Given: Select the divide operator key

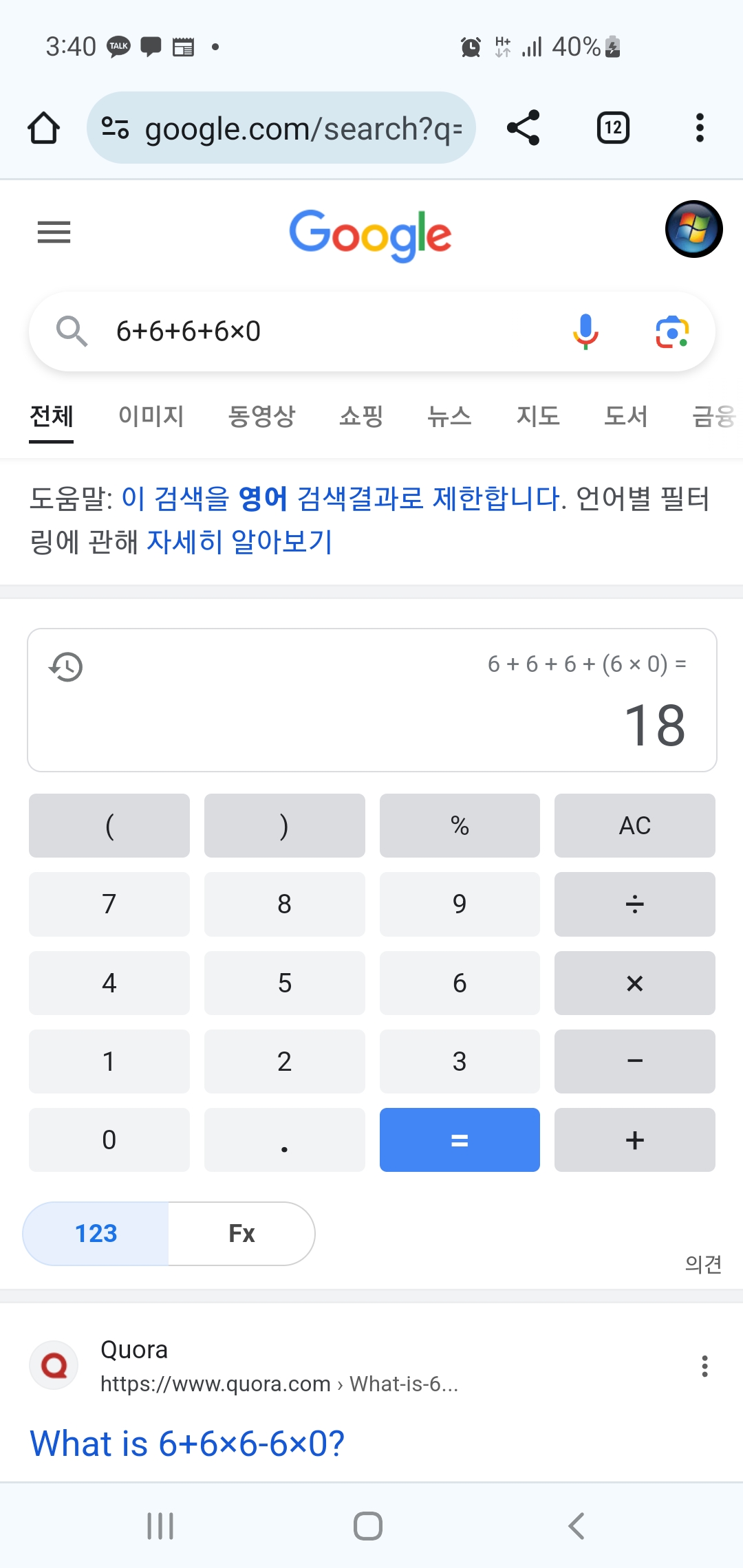Looking at the screenshot, I should 634,904.
